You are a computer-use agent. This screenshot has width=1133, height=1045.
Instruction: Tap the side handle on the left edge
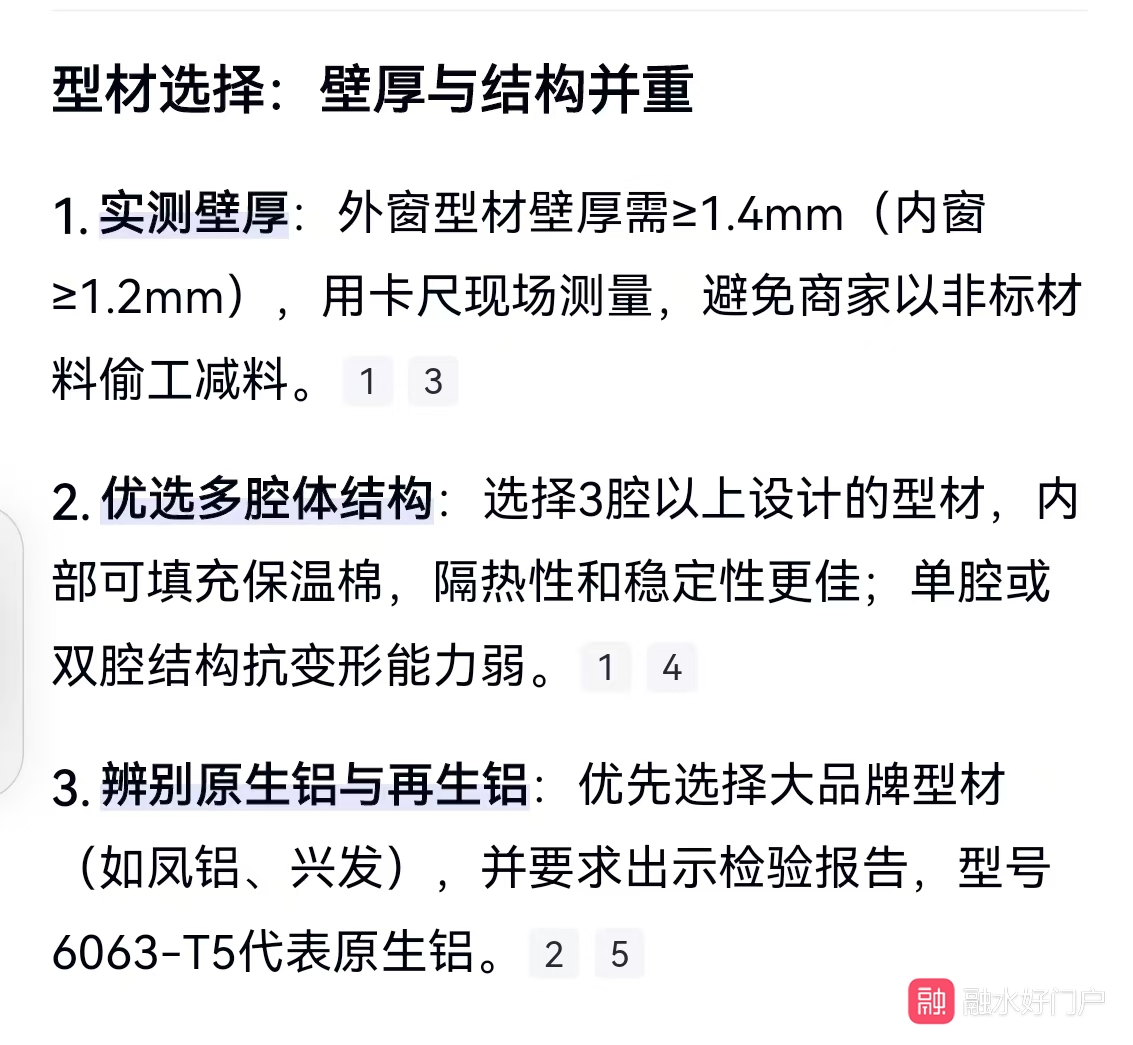click(x=8, y=650)
